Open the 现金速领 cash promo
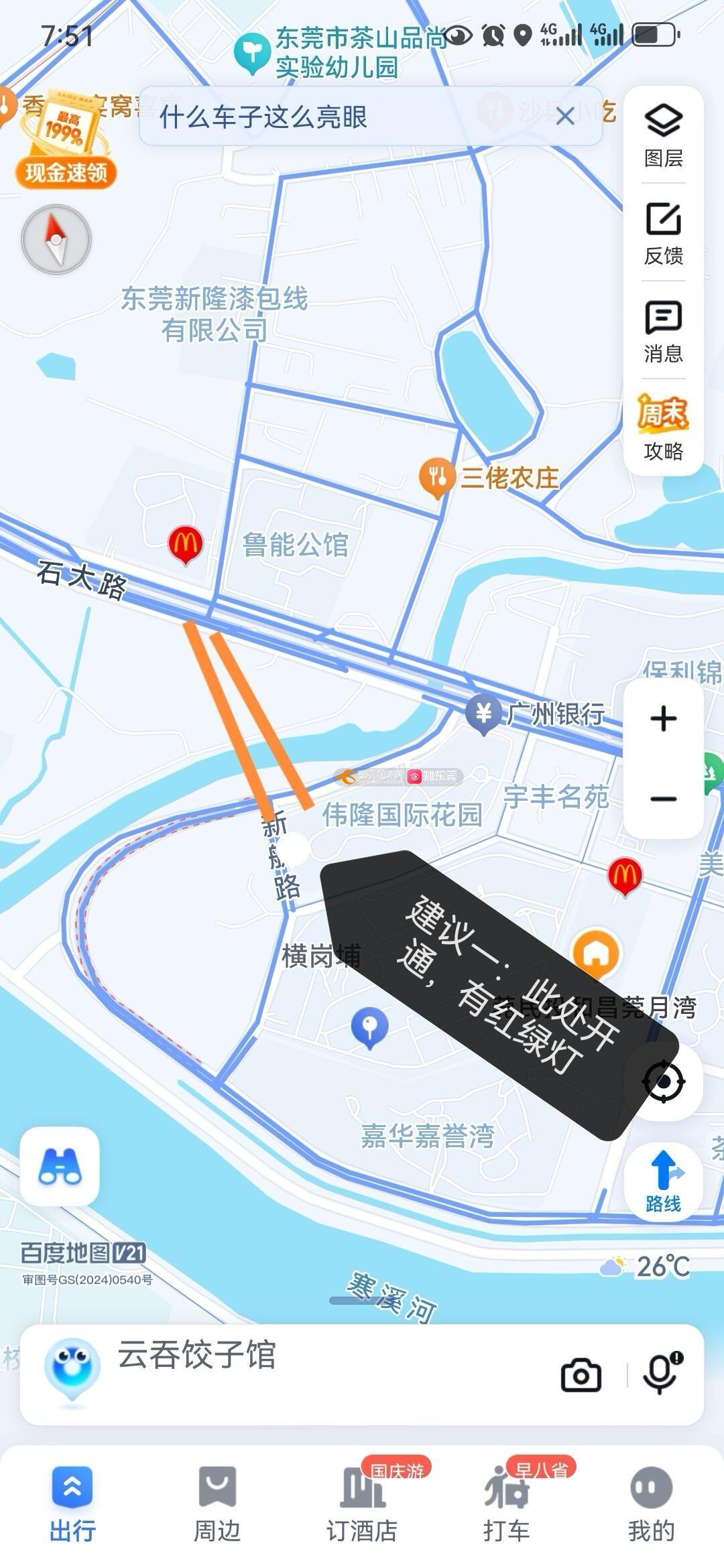This screenshot has height=1568, width=724. [64, 139]
